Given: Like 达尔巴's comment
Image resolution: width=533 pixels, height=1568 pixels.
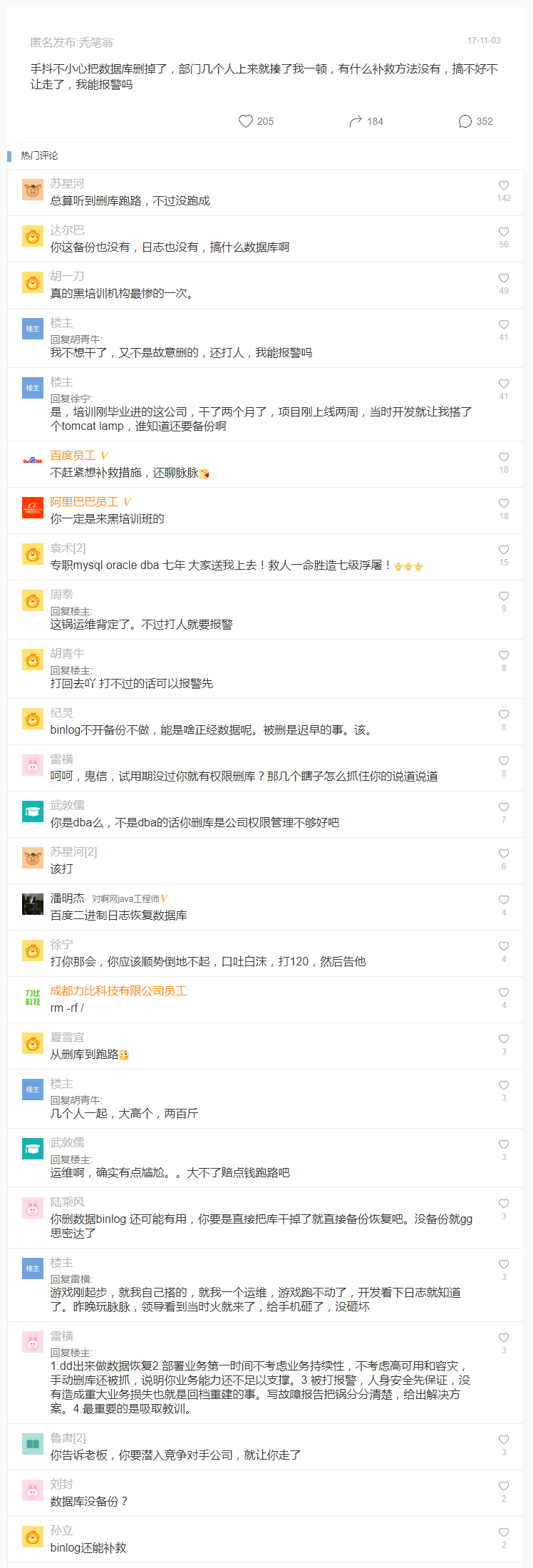Looking at the screenshot, I should coord(504,232).
